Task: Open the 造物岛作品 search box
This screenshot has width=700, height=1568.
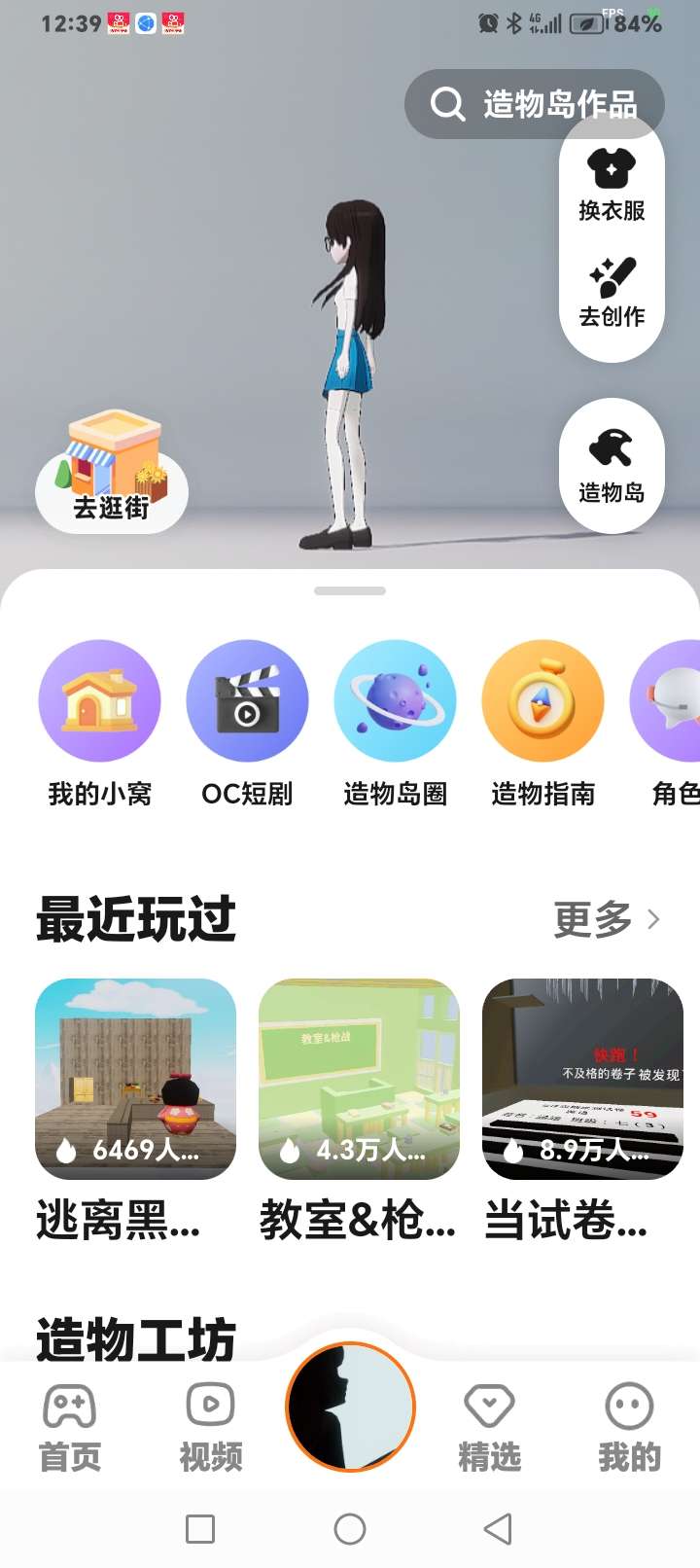Action: click(534, 104)
